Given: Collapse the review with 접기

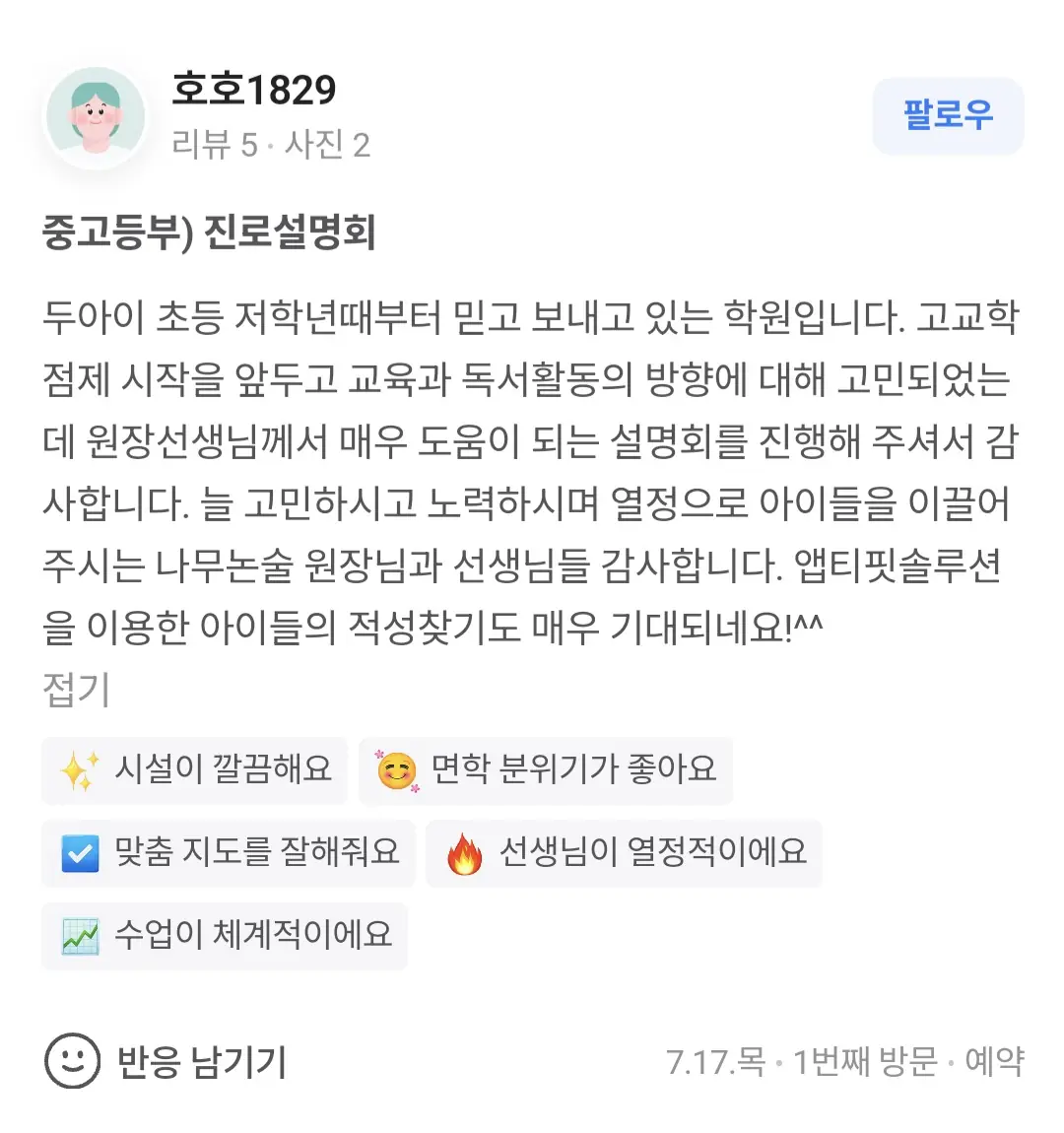Looking at the screenshot, I should point(76,689).
